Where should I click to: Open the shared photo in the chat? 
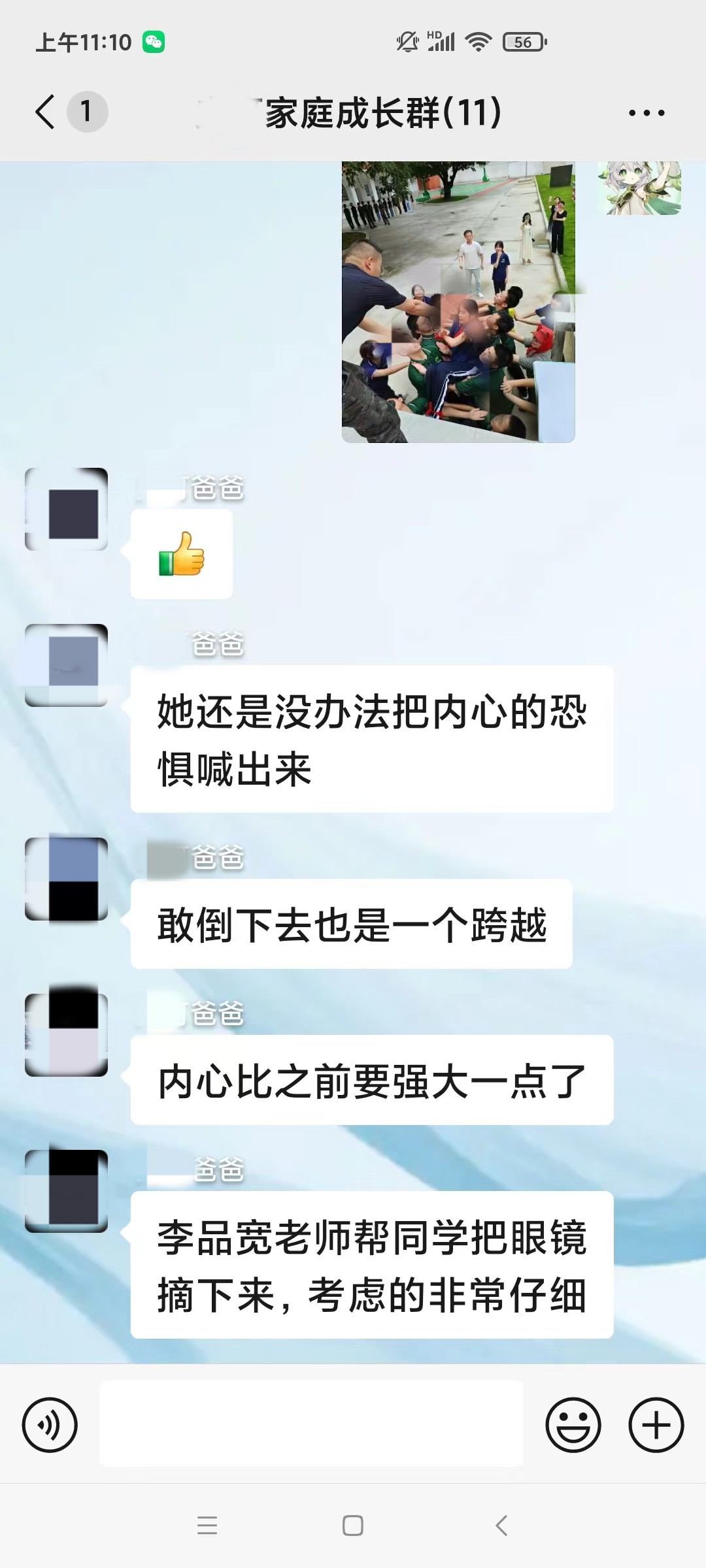coord(458,301)
